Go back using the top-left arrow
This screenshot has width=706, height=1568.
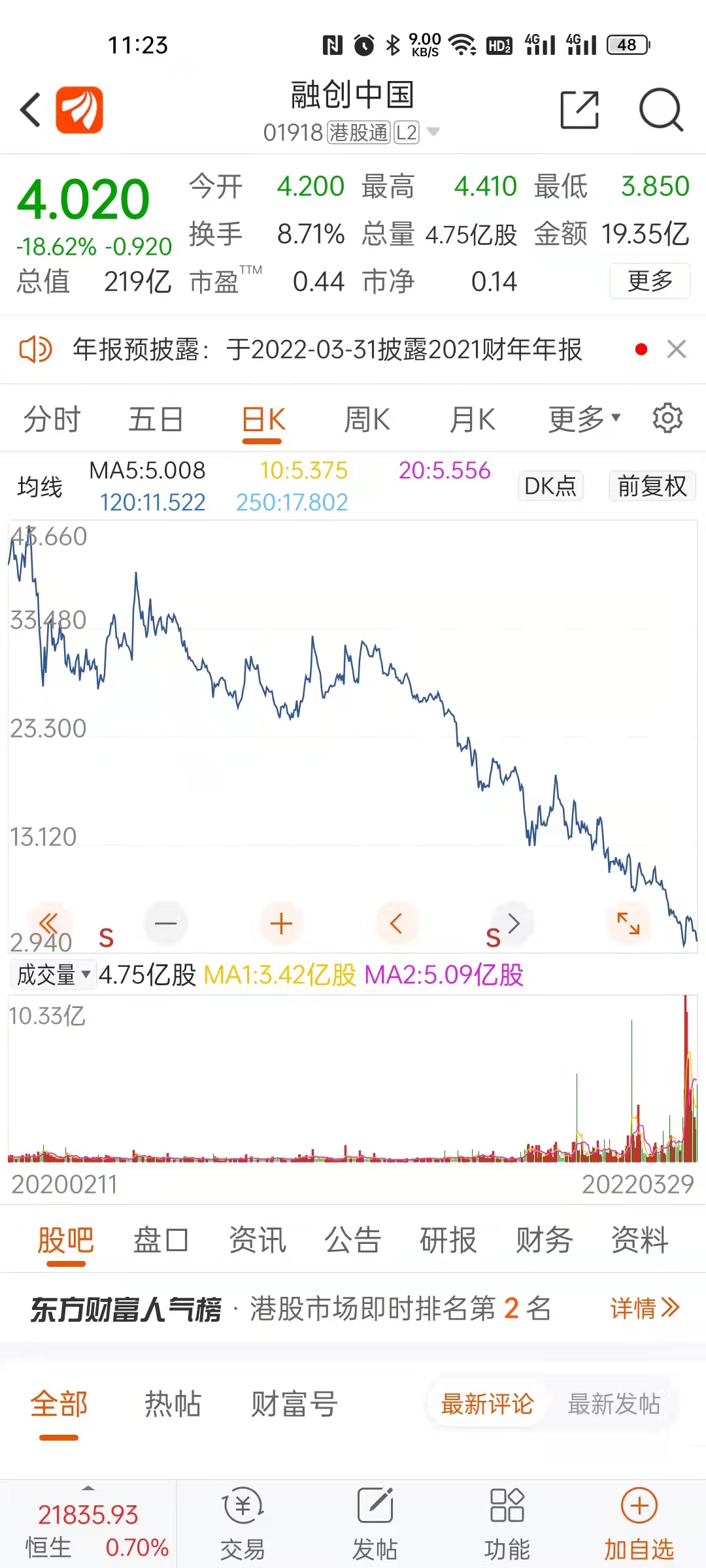coord(31,110)
